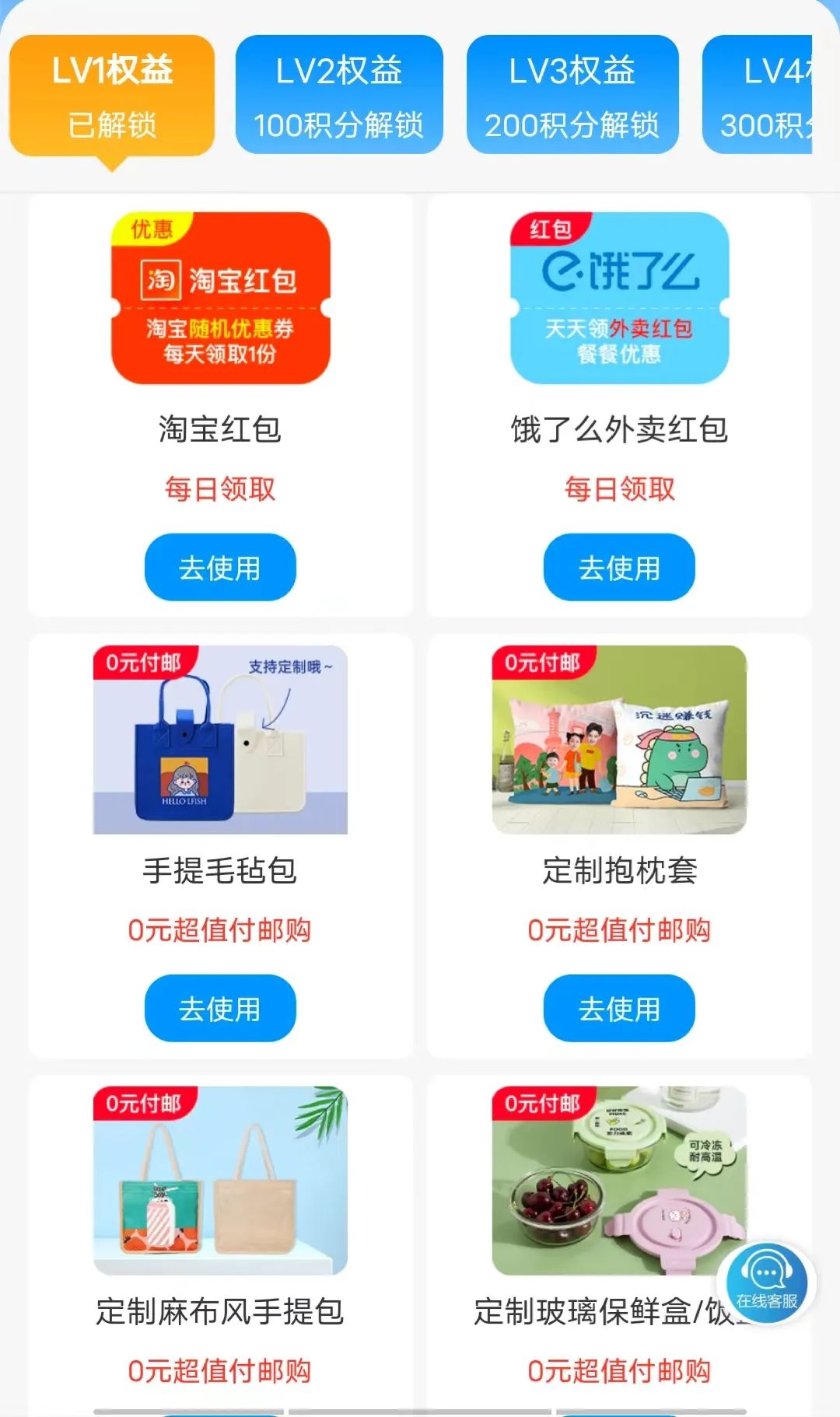Screen dimensions: 840x1417
Task: Open the 淘宝红包 coupon image
Action: (220, 298)
